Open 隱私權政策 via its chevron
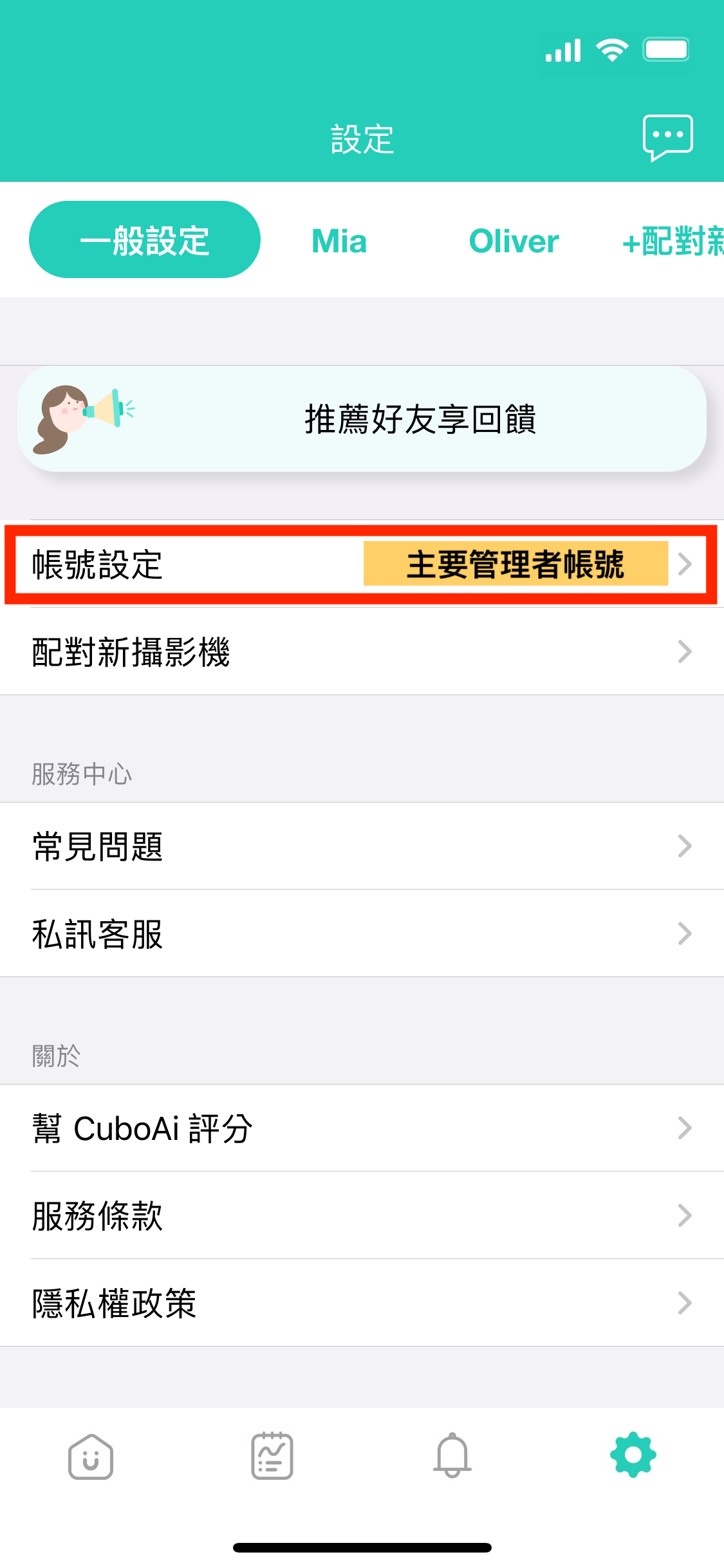Image resolution: width=724 pixels, height=1568 pixels. pyautogui.click(x=685, y=1303)
